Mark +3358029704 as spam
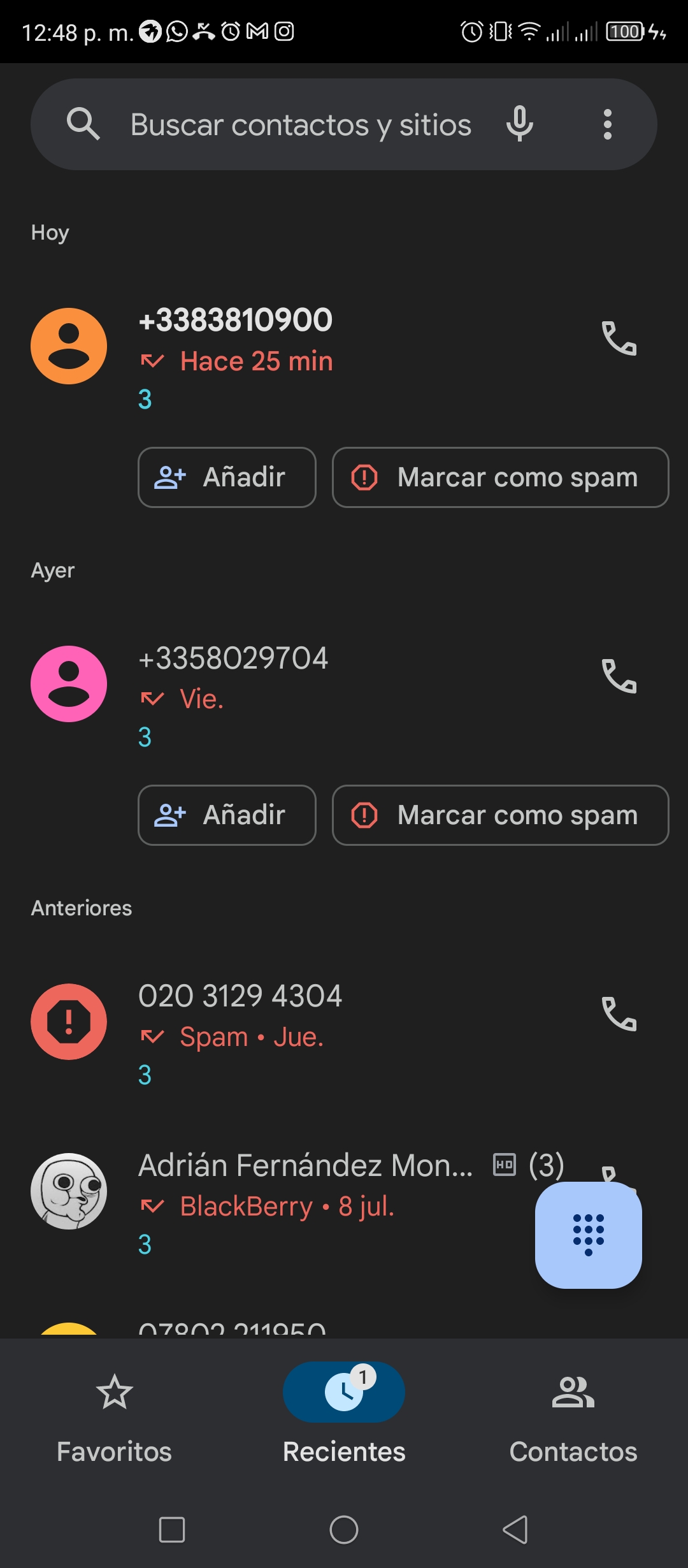This screenshot has height=1568, width=688. 501,815
